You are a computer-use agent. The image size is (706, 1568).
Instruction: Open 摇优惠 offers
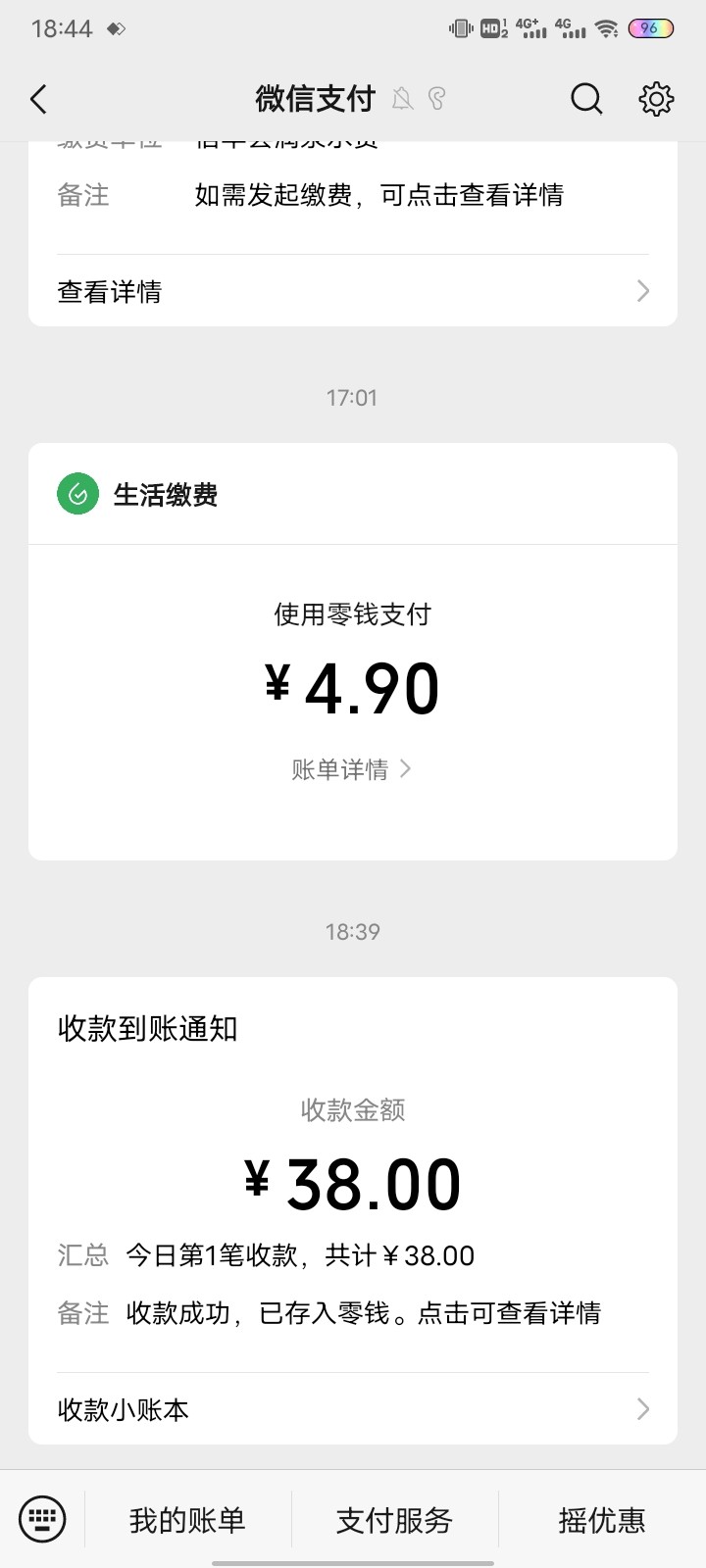[601, 1520]
